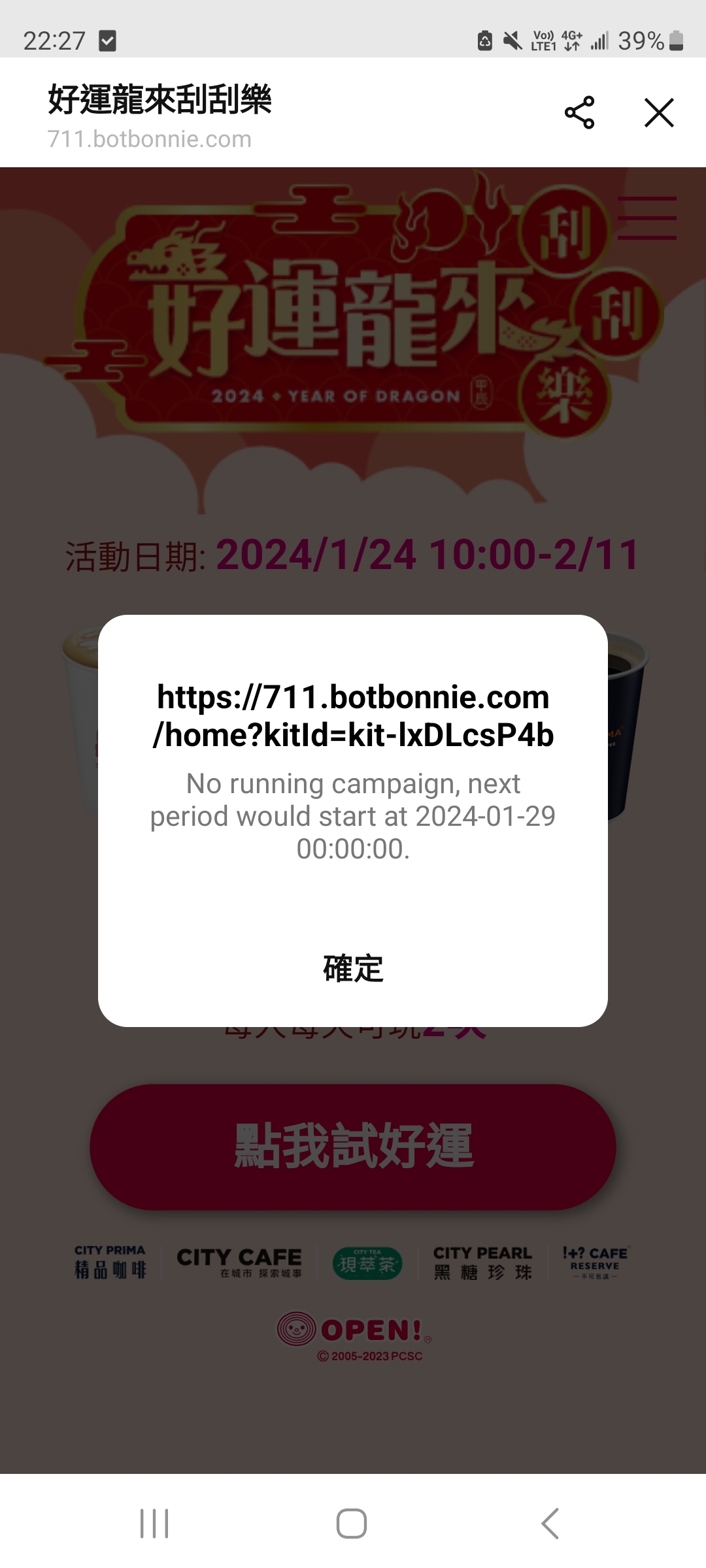Tap the 點我試好運 button
Screen dimensions: 706x1568
(353, 1147)
